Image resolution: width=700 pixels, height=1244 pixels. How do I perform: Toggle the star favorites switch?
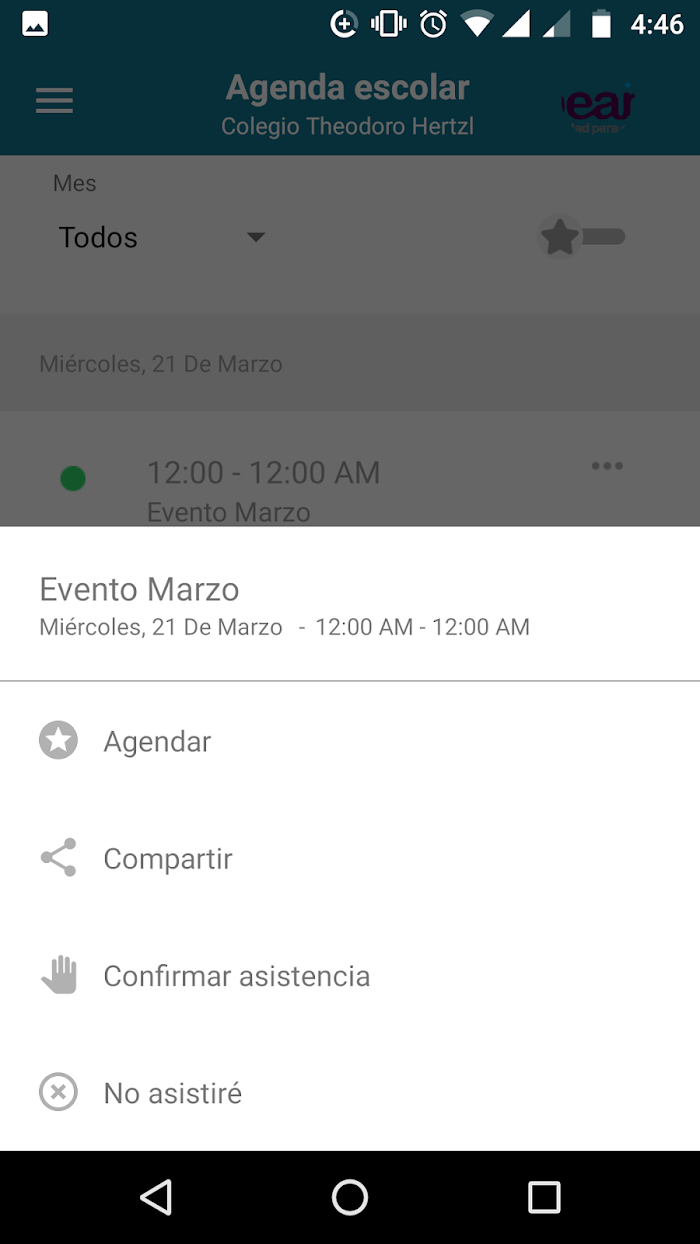(582, 237)
